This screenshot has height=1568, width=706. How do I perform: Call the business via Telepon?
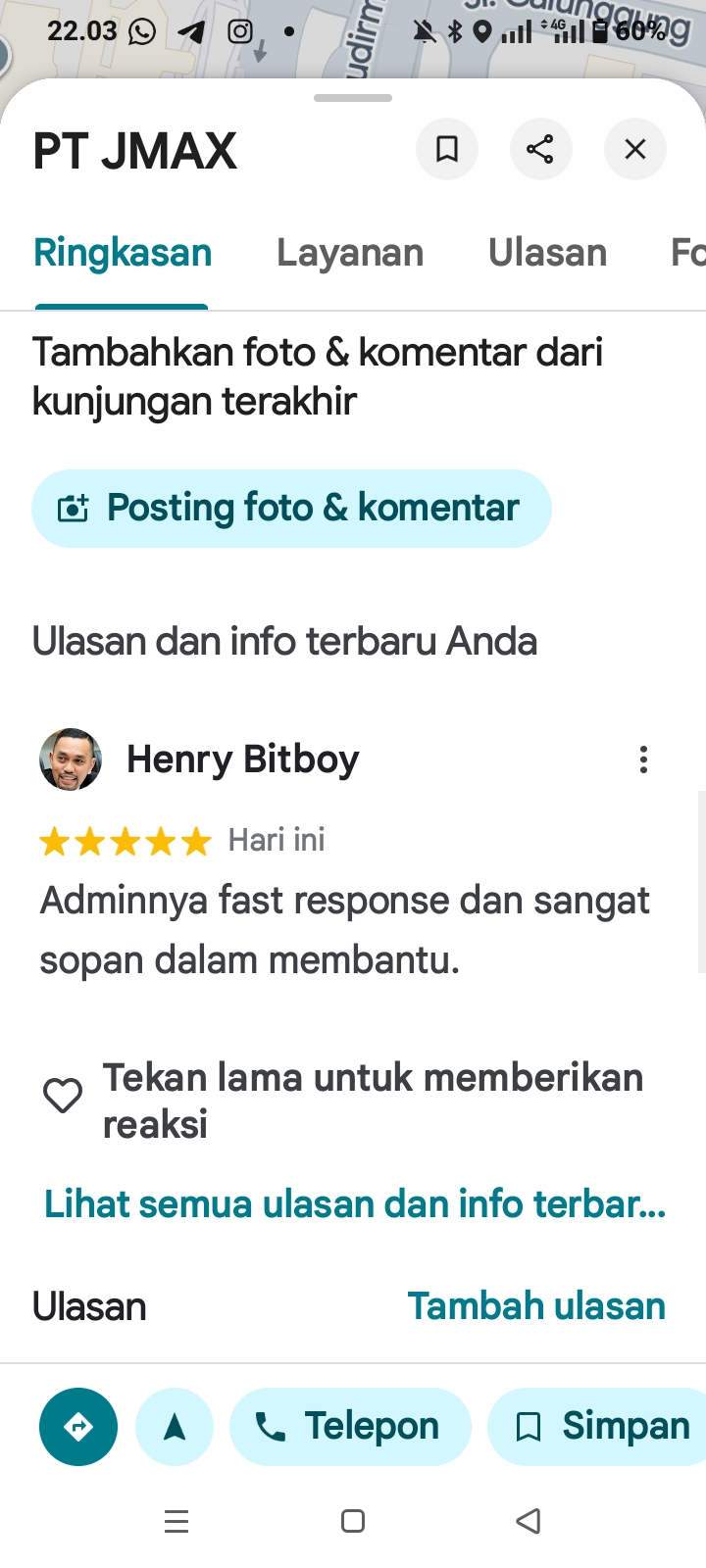(x=350, y=1427)
